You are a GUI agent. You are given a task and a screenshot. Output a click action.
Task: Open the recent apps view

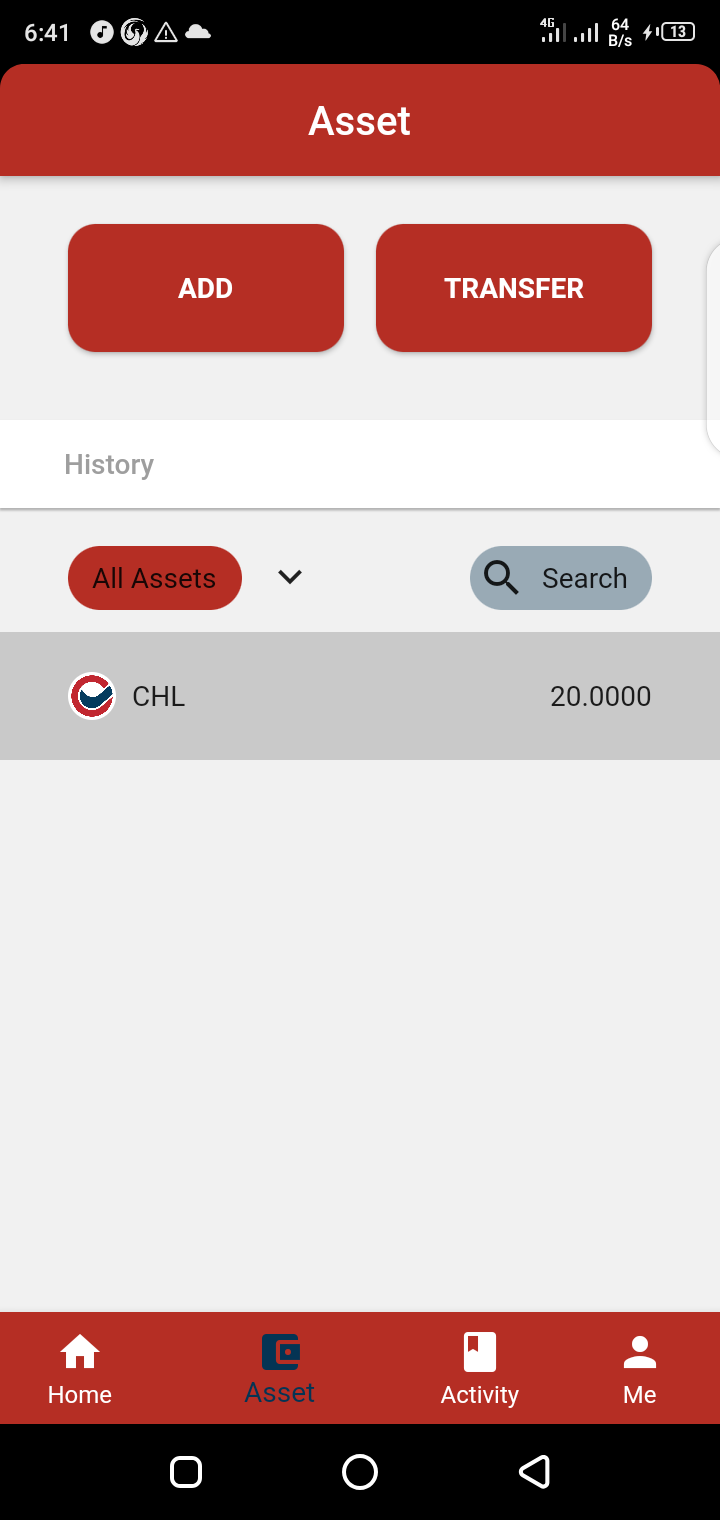tap(186, 1472)
